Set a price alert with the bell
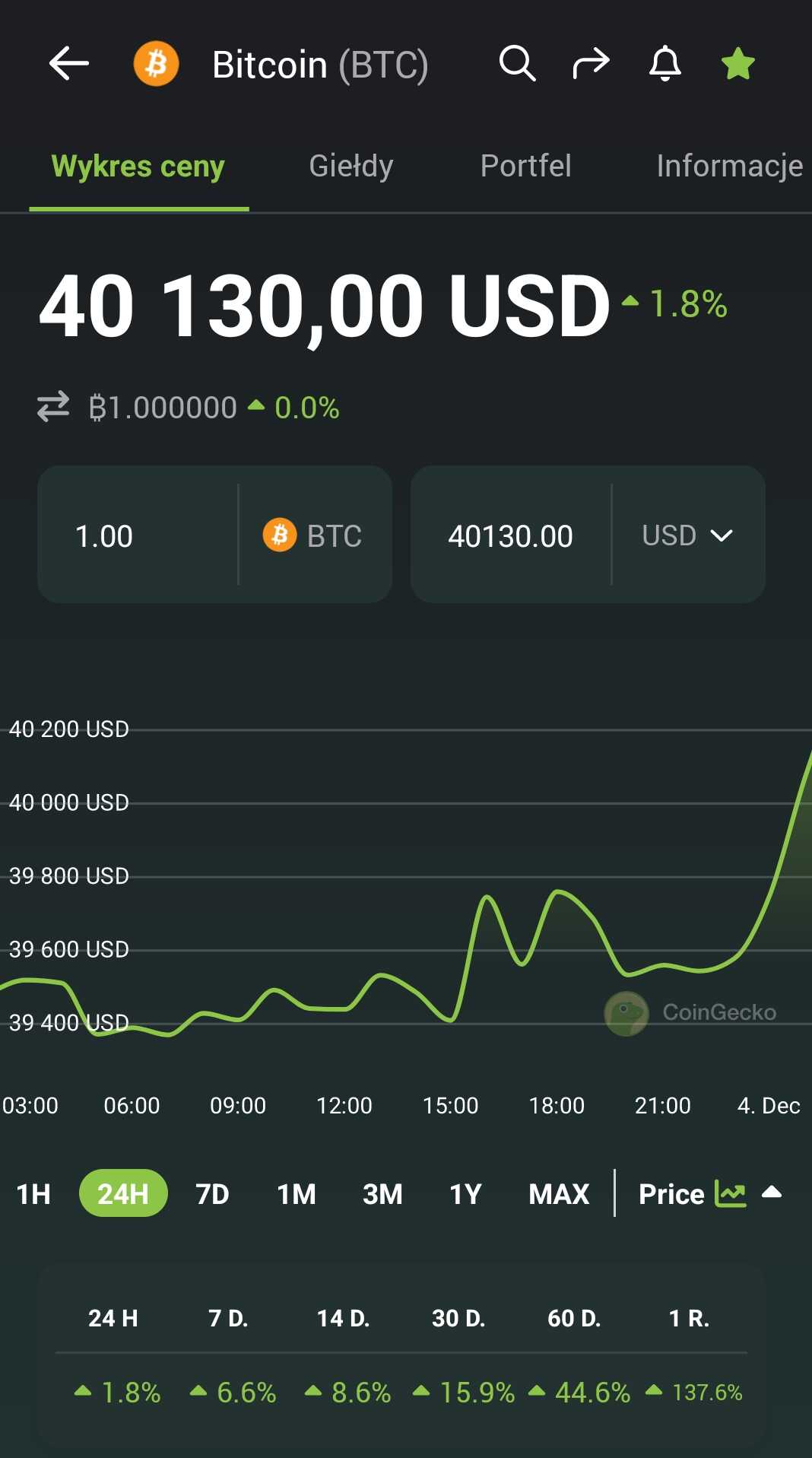This screenshot has width=812, height=1458. tap(665, 63)
